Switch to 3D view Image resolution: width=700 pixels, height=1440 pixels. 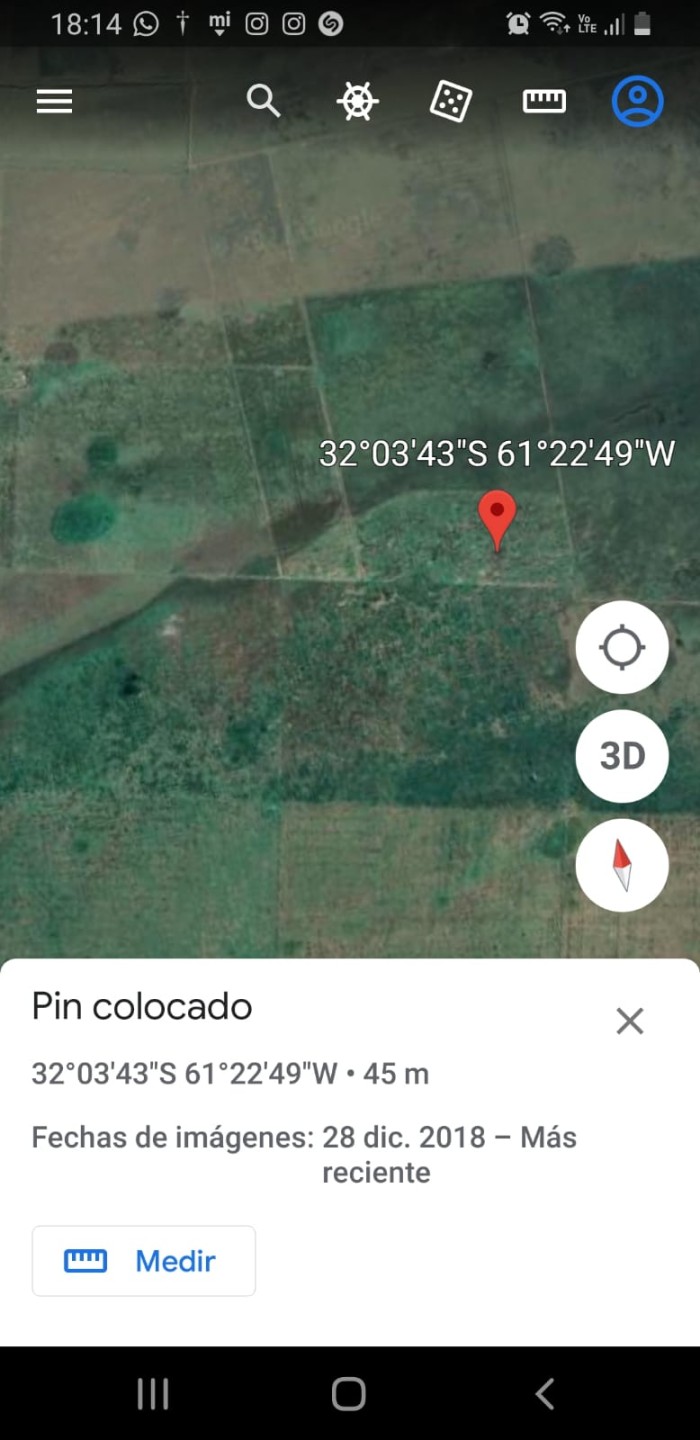[x=622, y=756]
